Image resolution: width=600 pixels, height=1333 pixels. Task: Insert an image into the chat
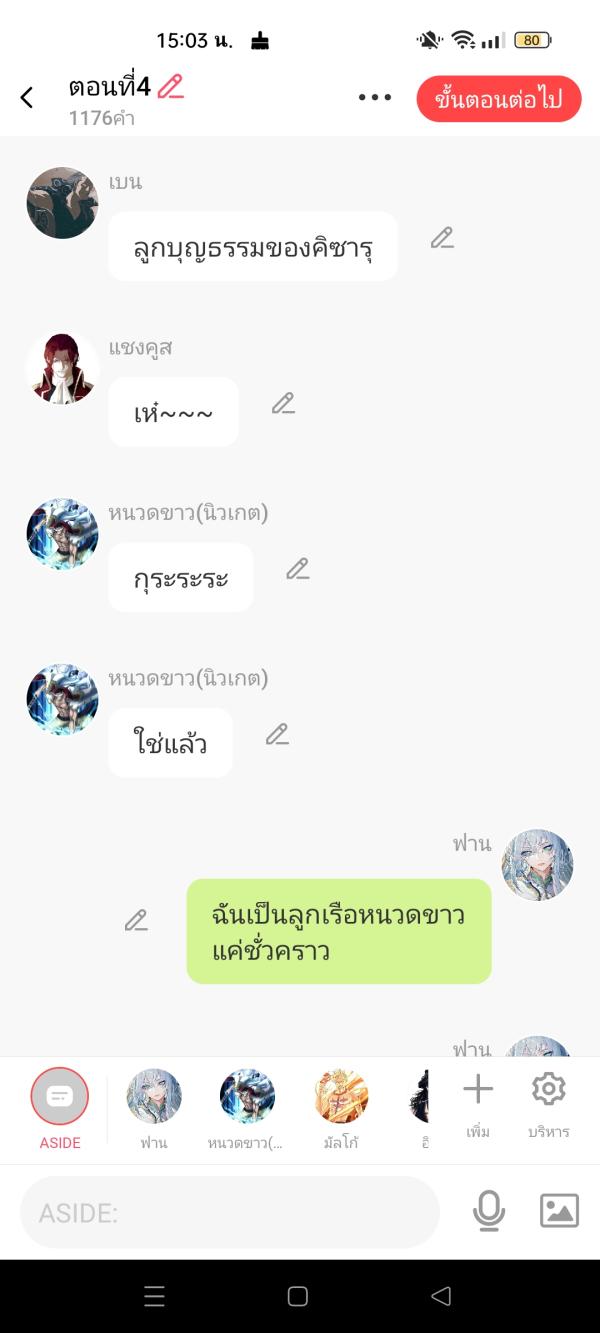point(559,1211)
